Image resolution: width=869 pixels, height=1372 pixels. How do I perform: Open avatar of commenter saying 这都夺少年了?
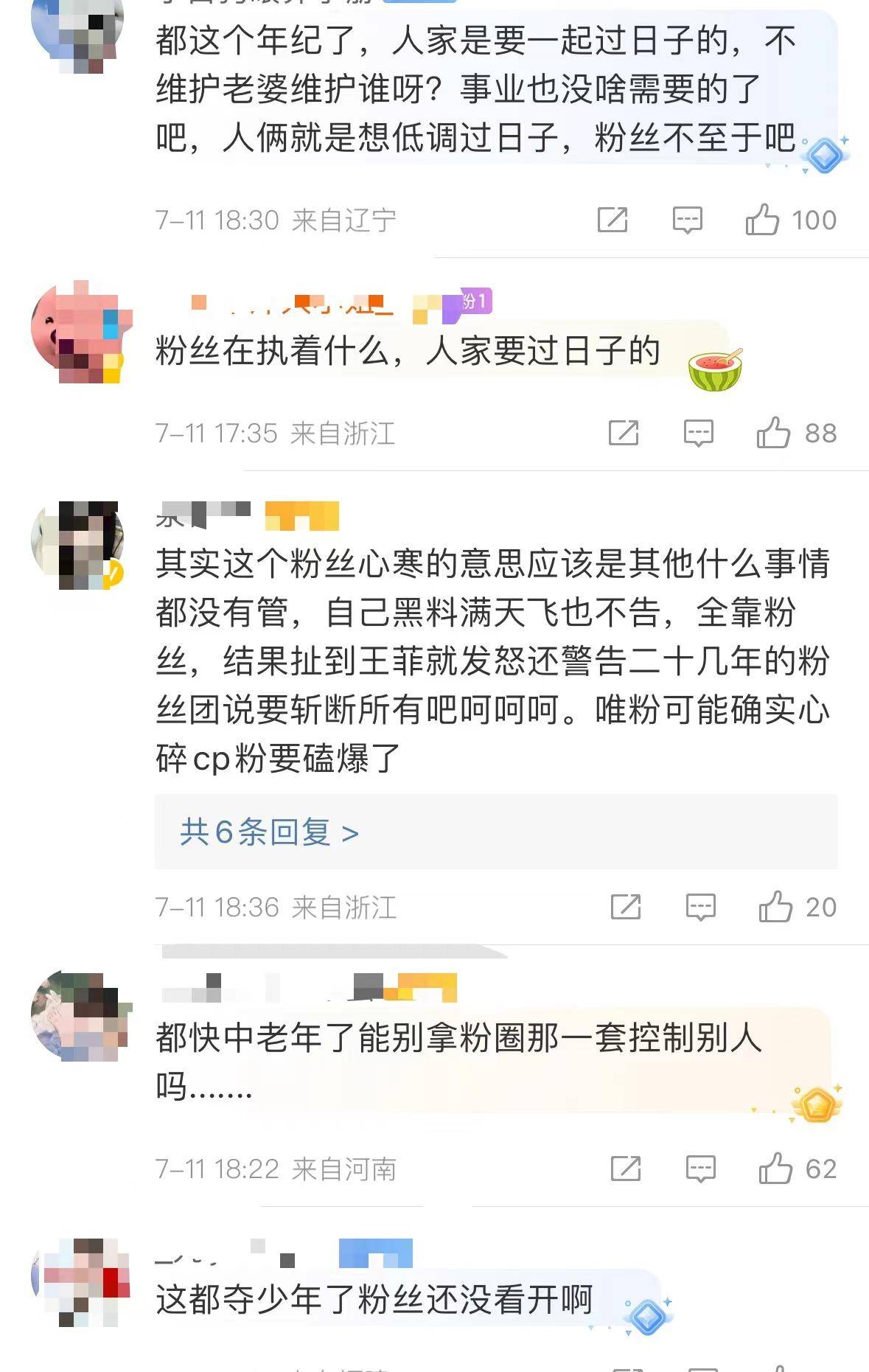(77, 1281)
